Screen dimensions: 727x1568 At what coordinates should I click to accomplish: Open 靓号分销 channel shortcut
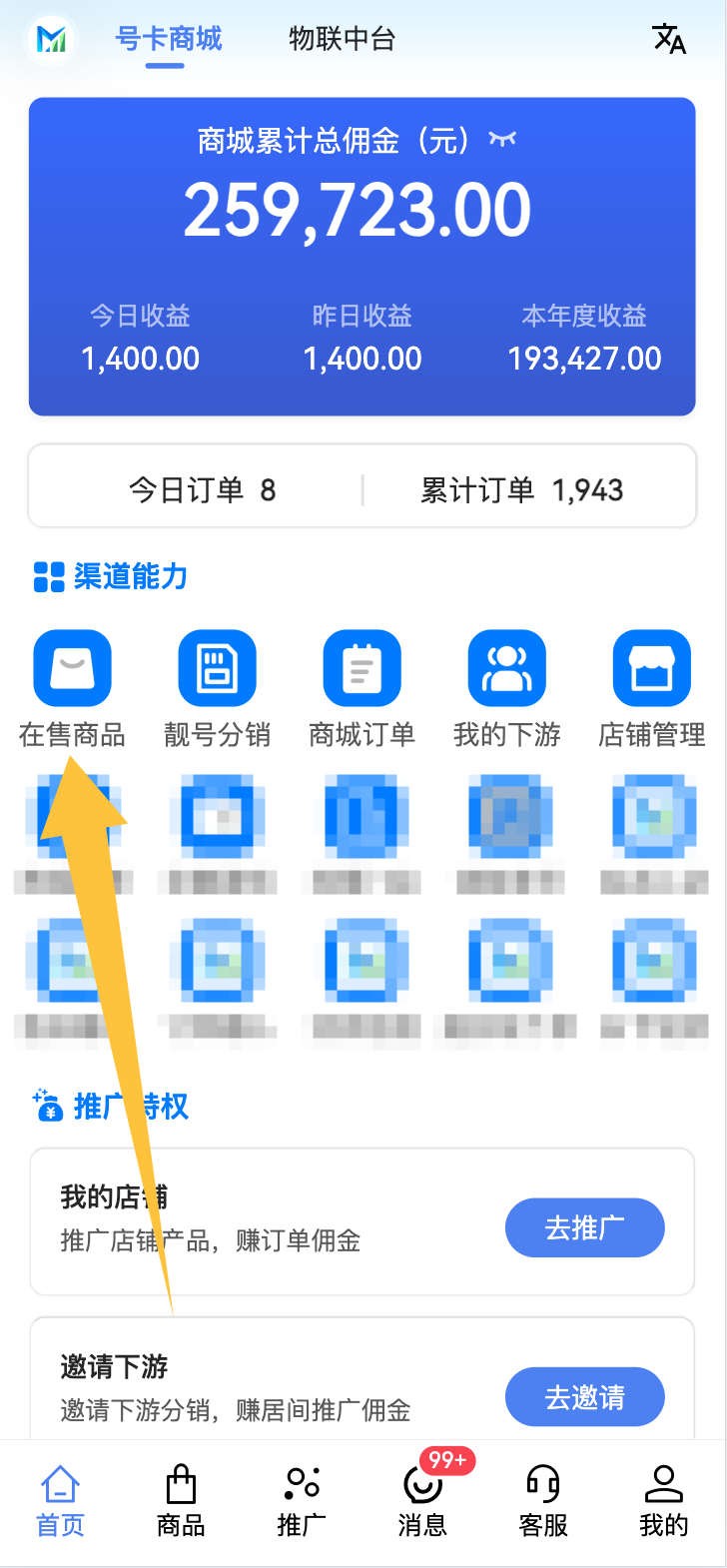pyautogui.click(x=217, y=689)
